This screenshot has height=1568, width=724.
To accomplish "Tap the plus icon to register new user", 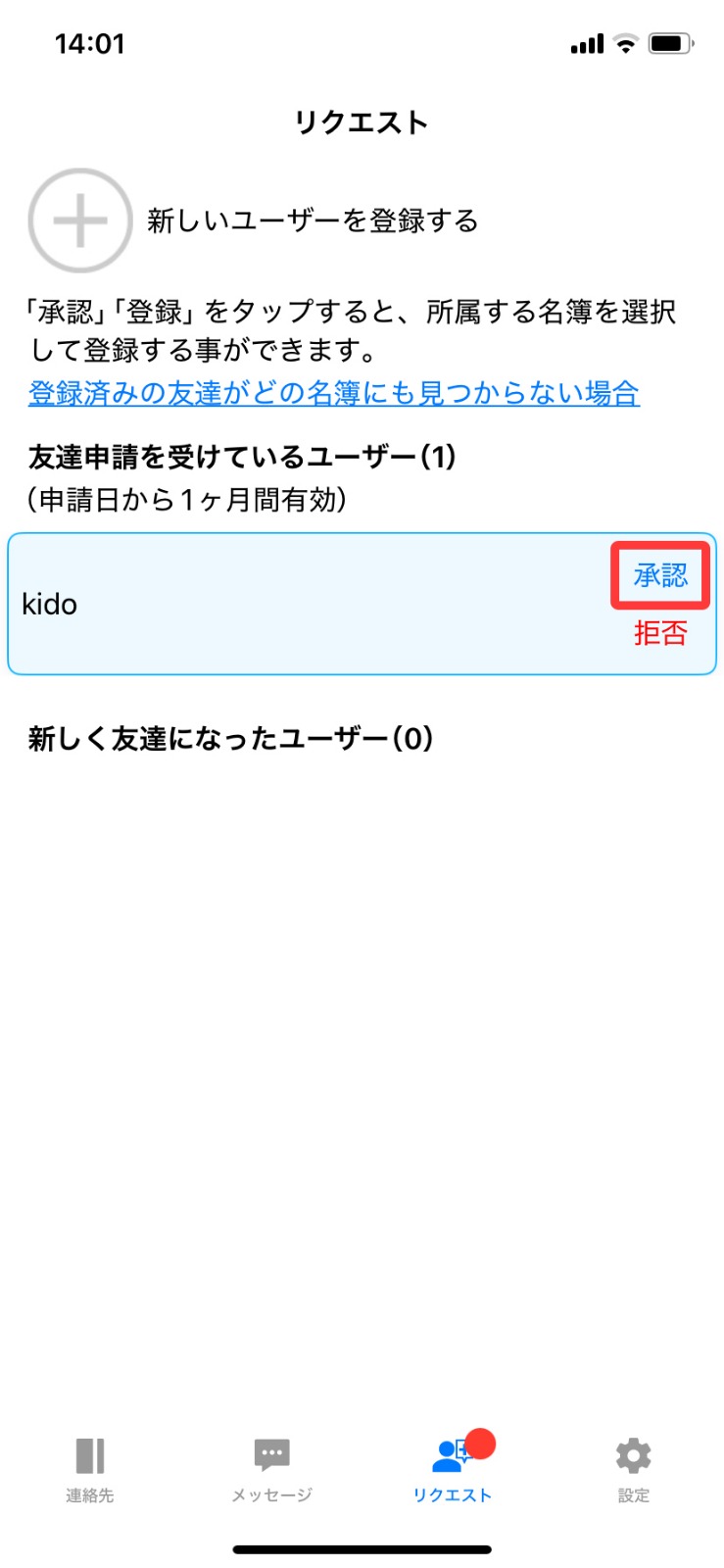I will pyautogui.click(x=80, y=220).
